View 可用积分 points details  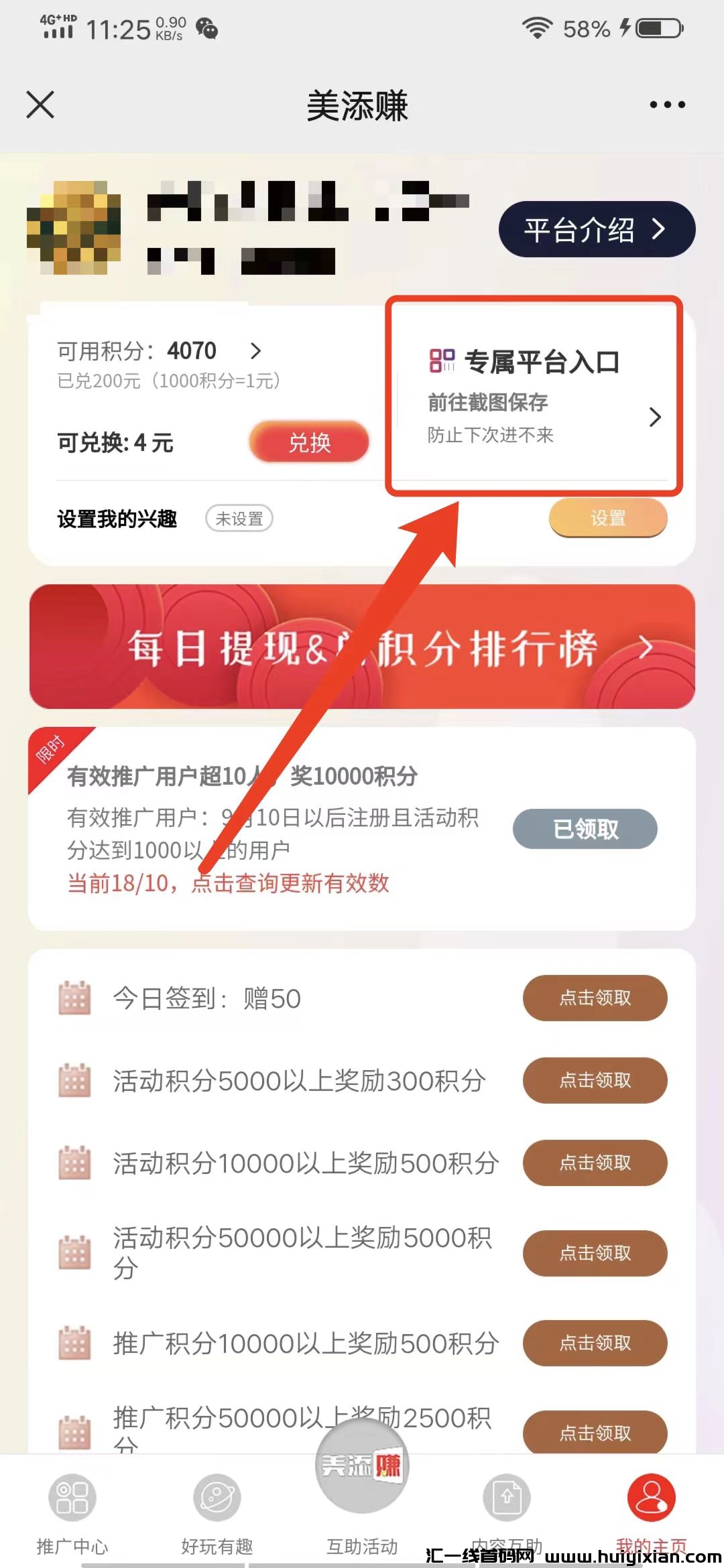coord(255,350)
